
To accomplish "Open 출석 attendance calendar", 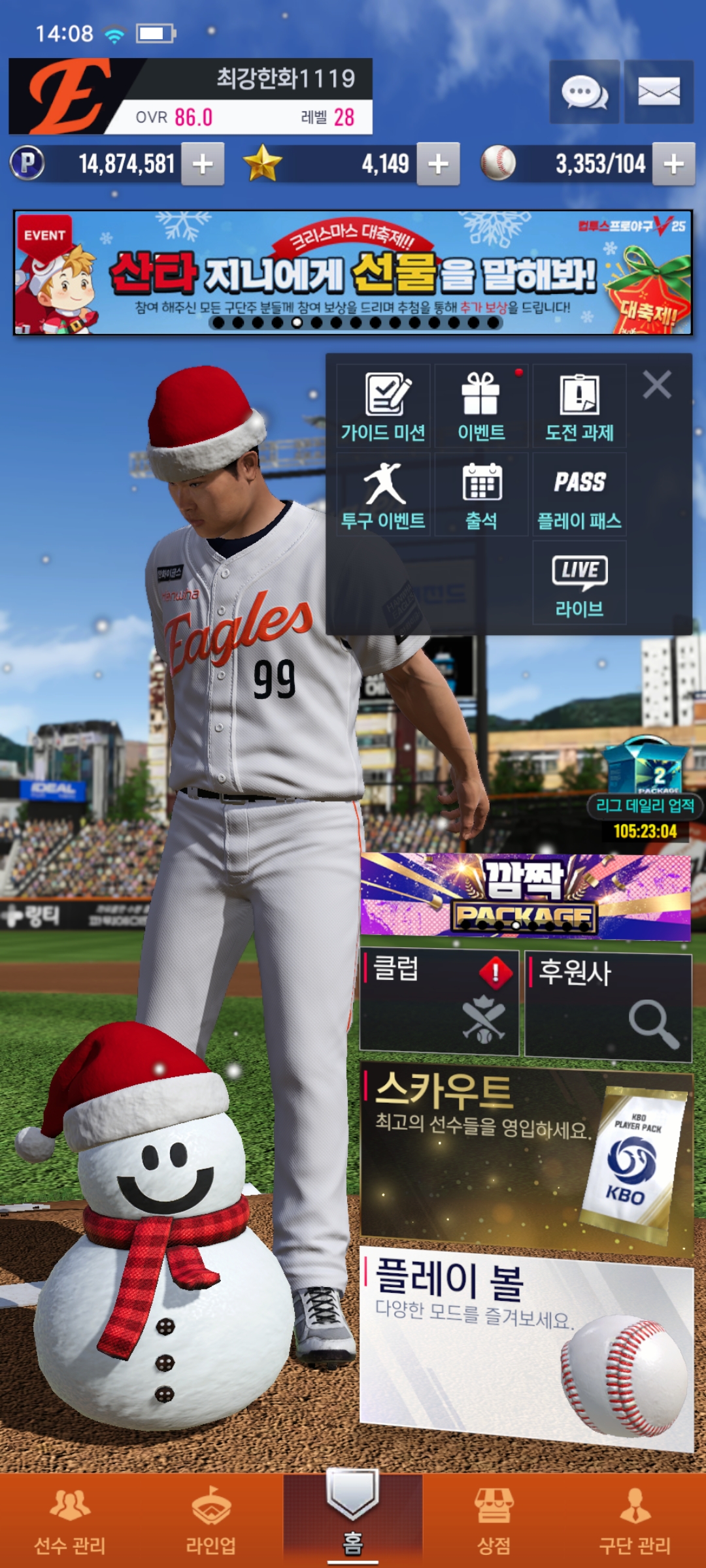I will [481, 495].
